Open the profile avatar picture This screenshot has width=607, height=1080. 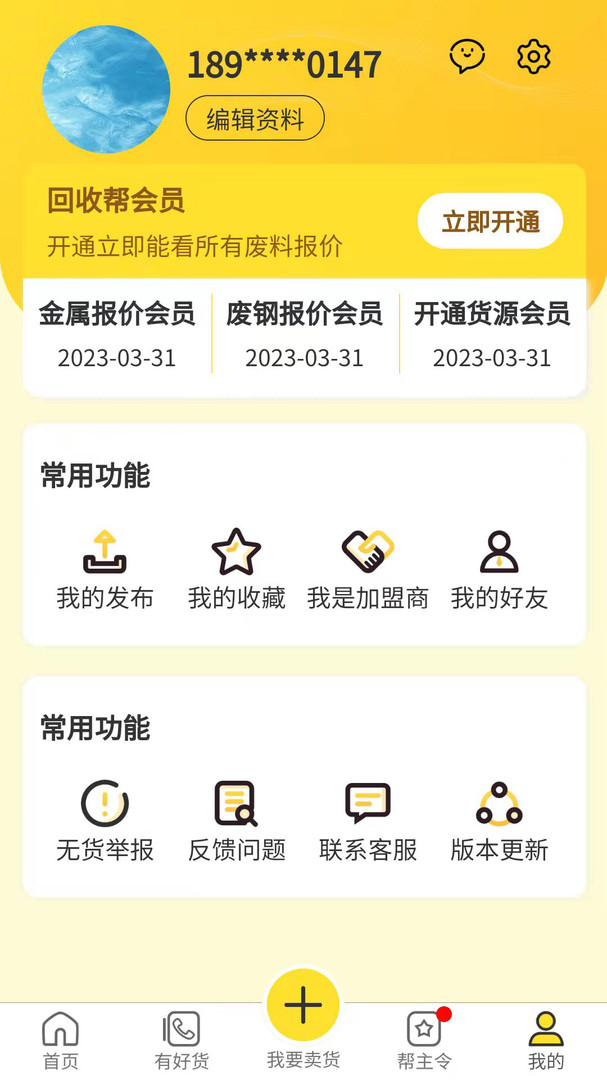click(106, 89)
